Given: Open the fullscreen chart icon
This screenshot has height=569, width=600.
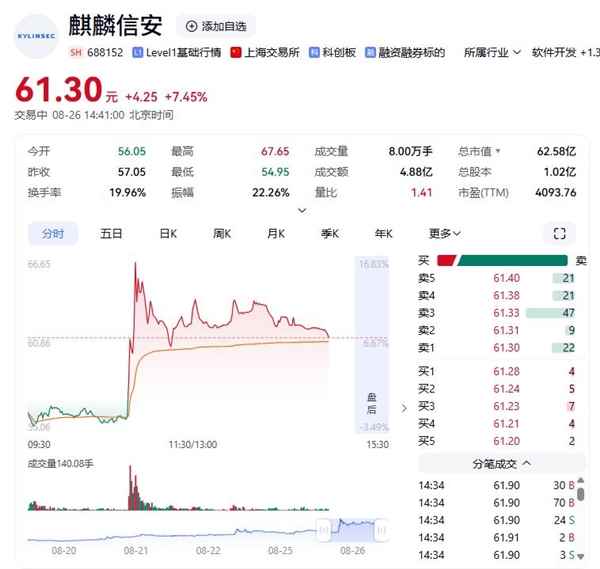Looking at the screenshot, I should pos(559,233).
